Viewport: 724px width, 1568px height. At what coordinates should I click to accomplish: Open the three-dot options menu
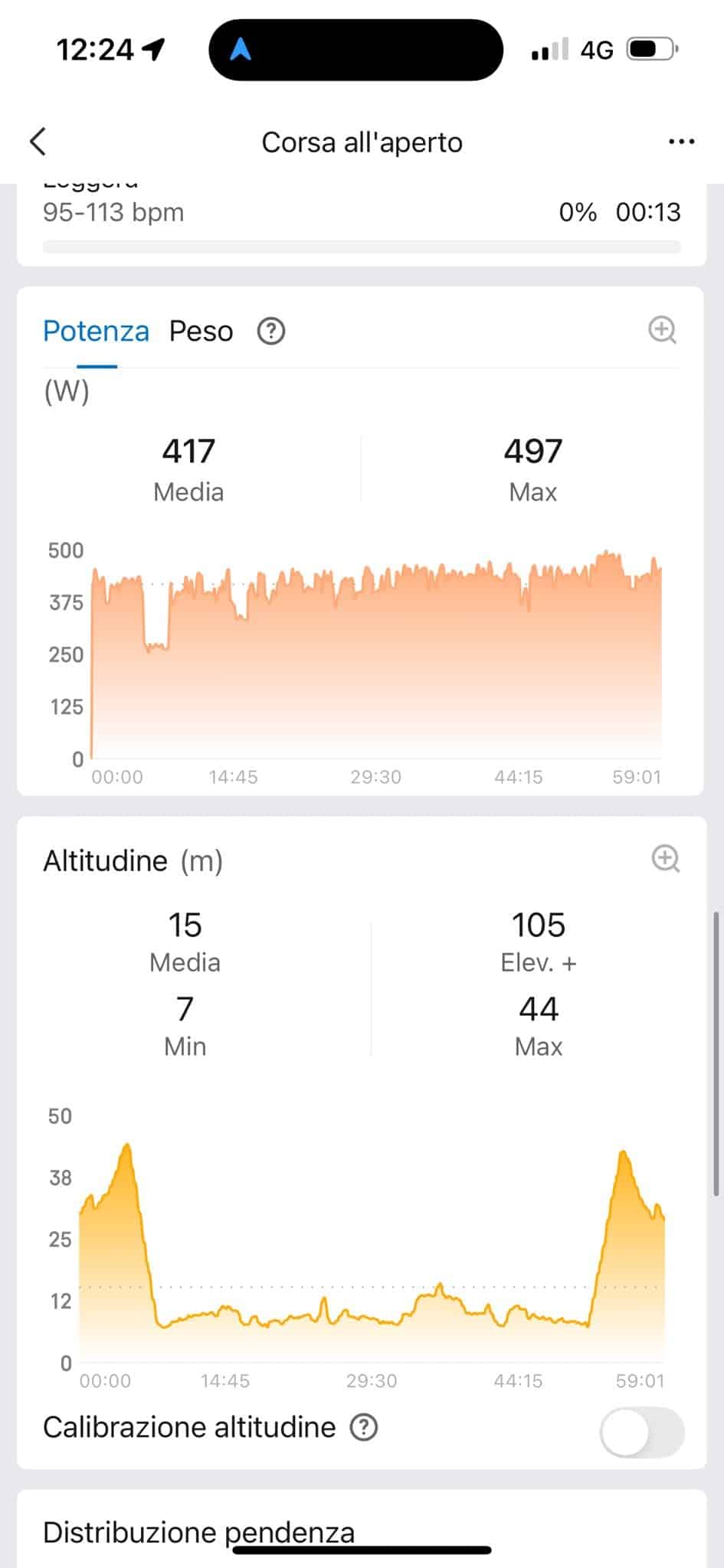[x=680, y=141]
